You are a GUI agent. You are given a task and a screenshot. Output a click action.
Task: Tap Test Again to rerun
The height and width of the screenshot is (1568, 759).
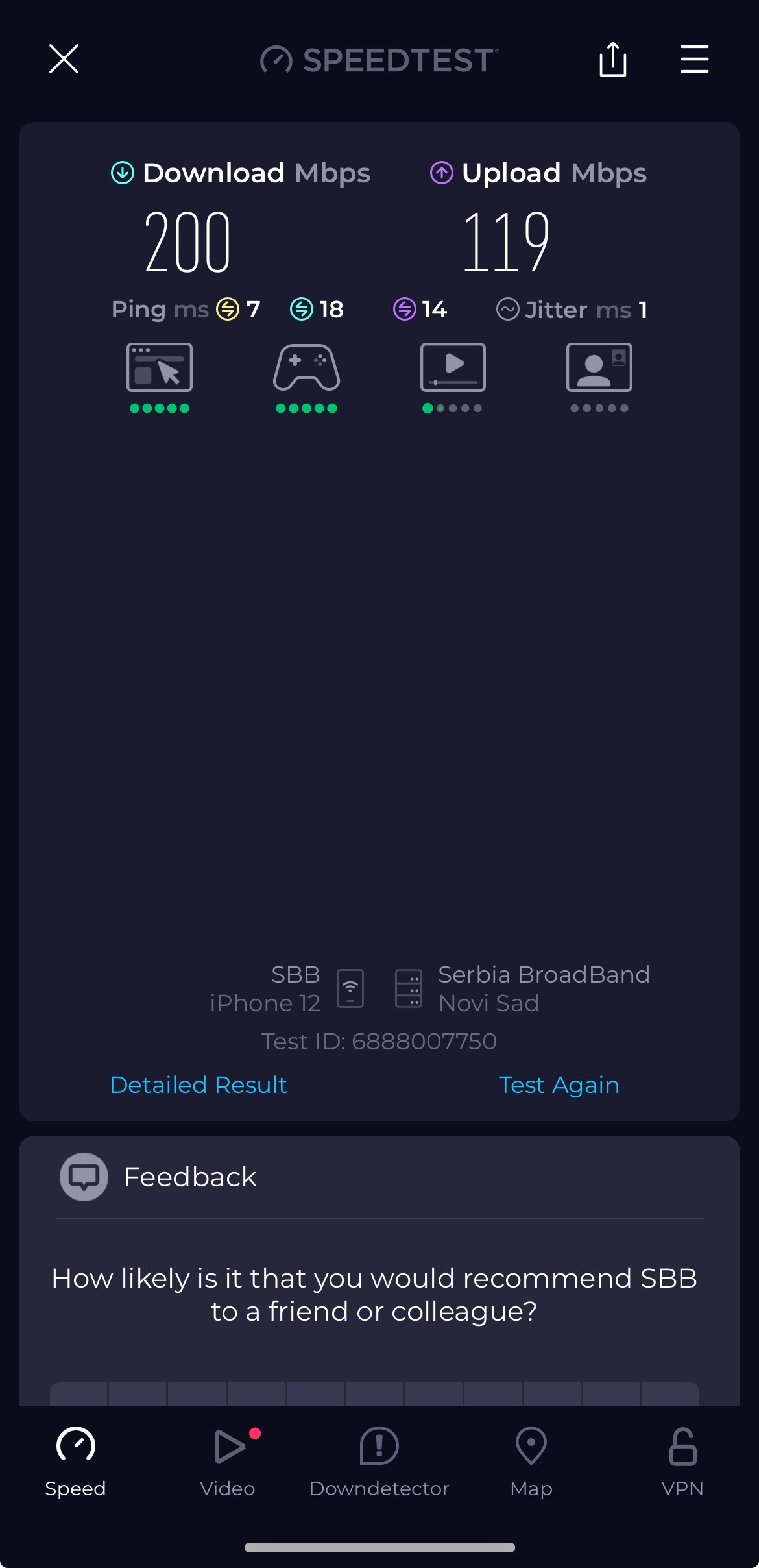pos(559,1084)
